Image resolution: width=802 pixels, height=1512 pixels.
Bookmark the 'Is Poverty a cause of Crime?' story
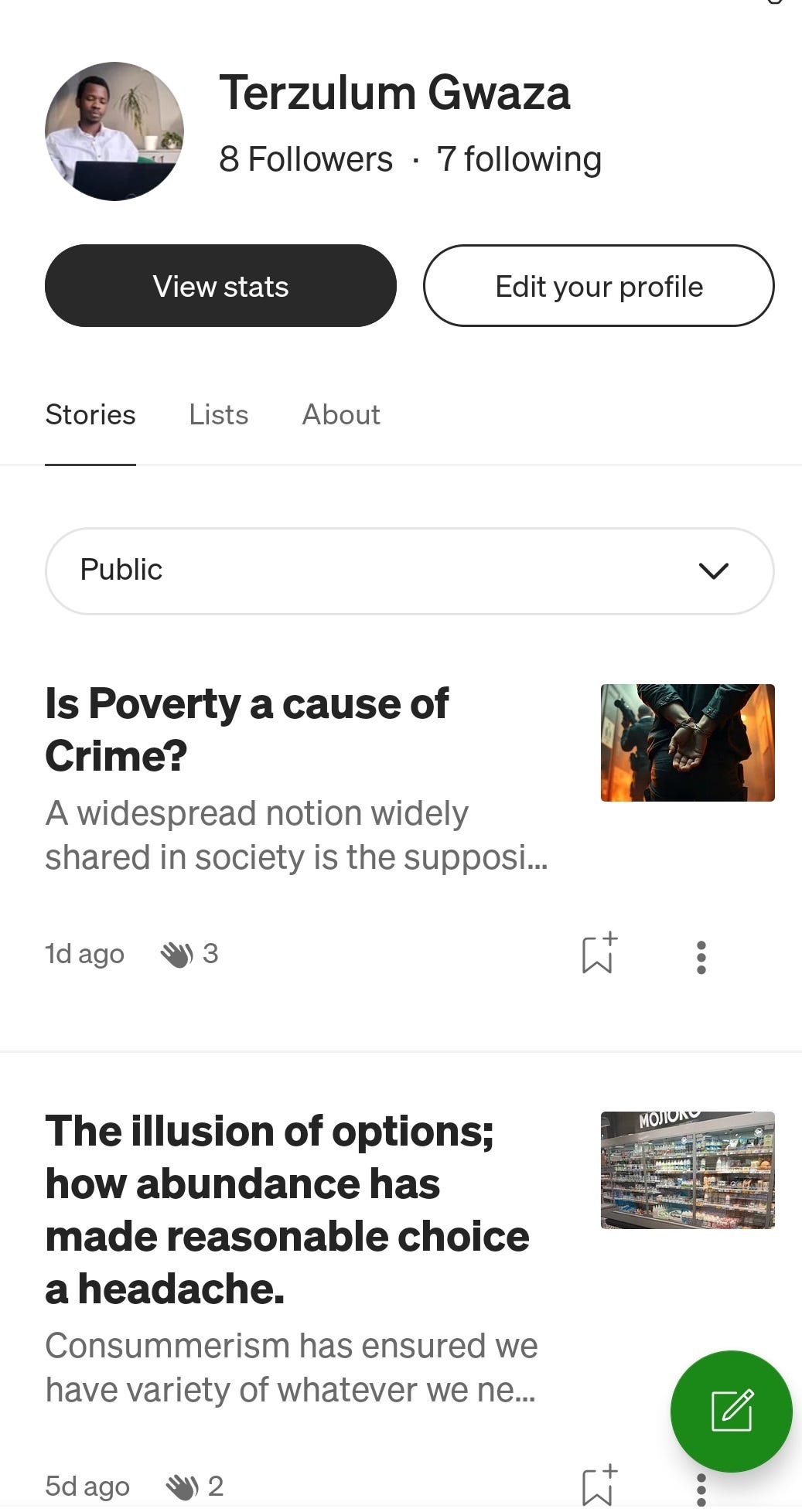pos(598,954)
